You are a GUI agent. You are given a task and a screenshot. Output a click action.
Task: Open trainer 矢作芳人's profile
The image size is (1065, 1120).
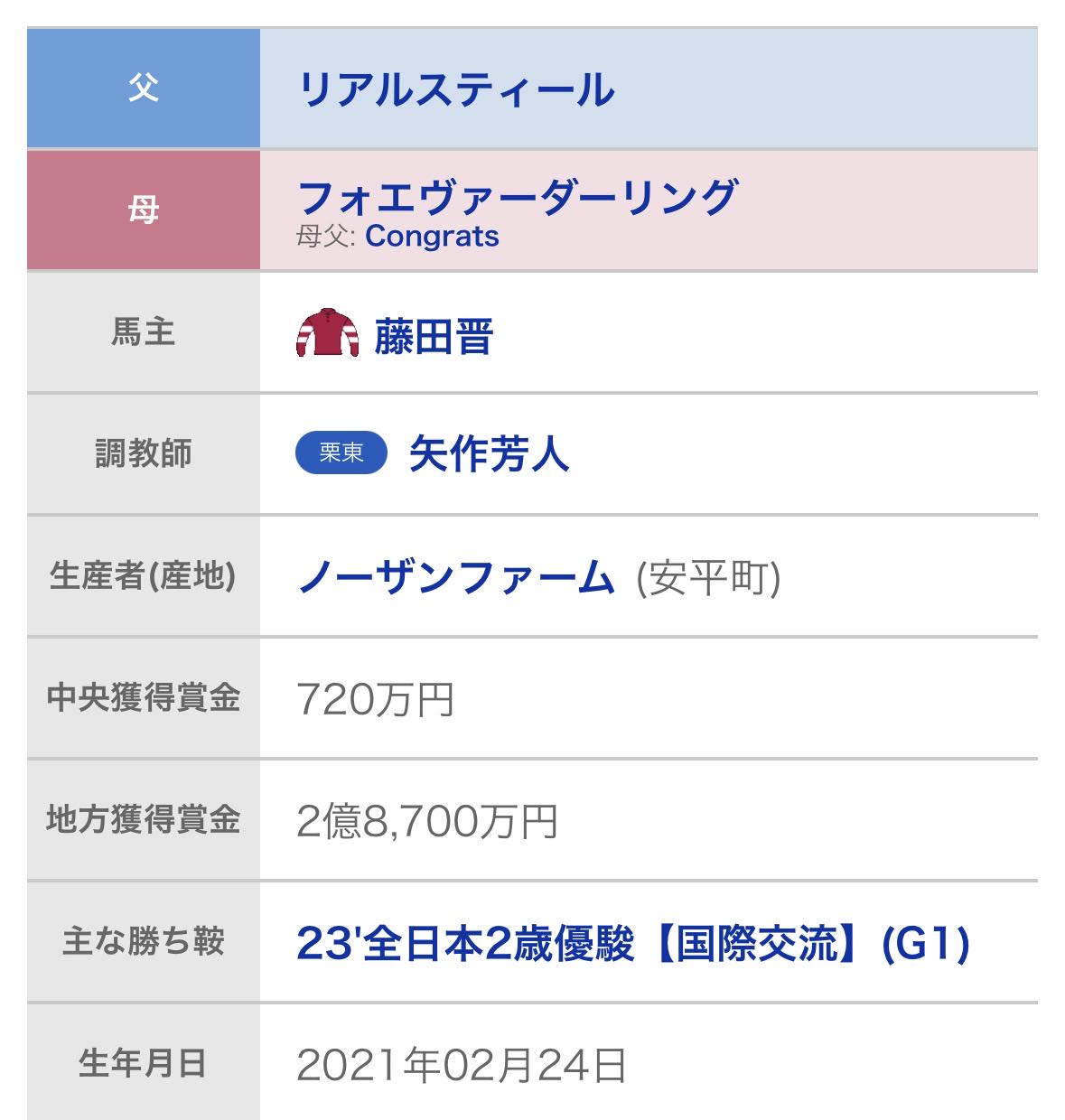(x=489, y=454)
